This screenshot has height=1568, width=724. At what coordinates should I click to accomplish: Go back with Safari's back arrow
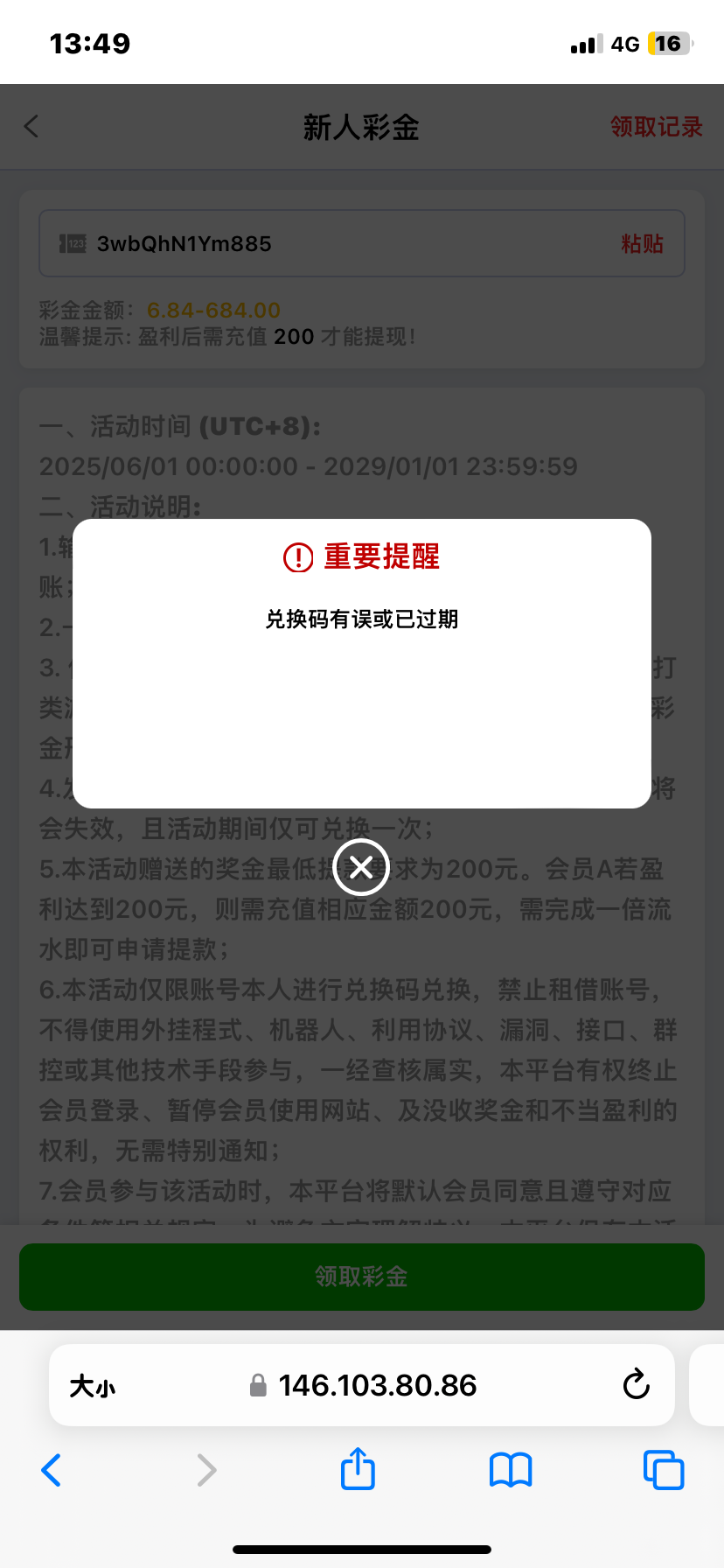click(52, 1470)
